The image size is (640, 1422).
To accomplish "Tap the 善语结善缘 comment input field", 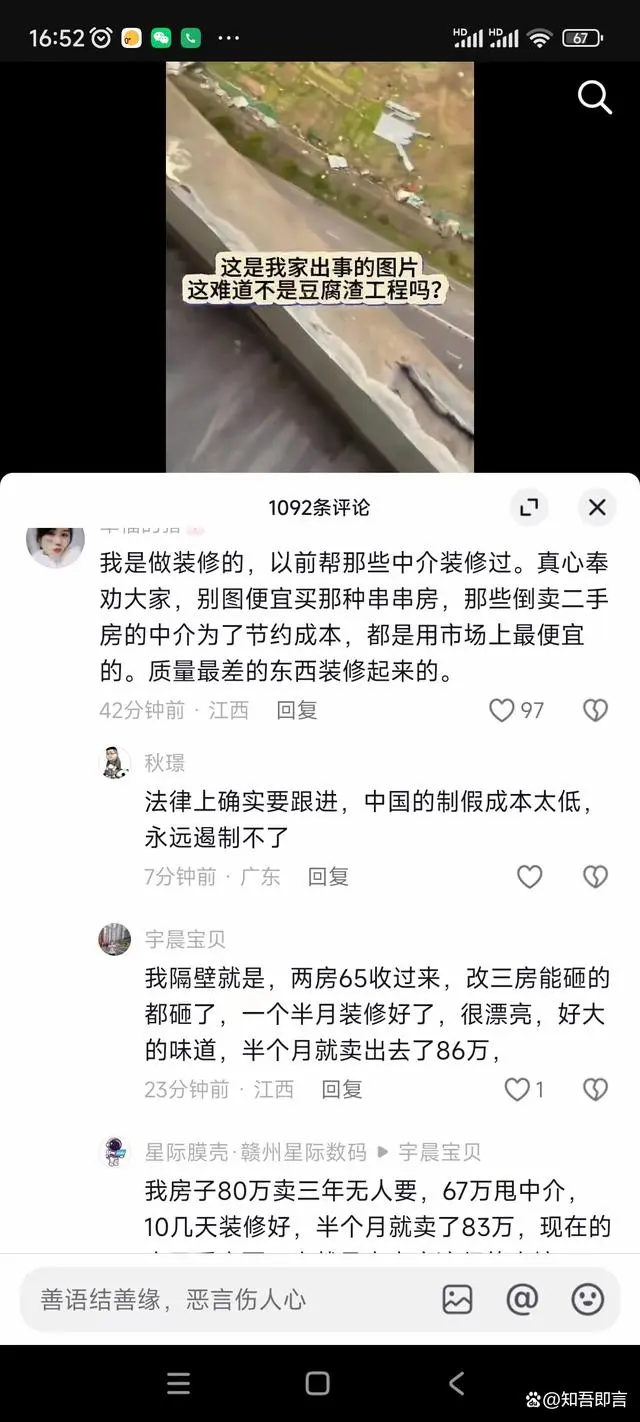I will pyautogui.click(x=220, y=1299).
